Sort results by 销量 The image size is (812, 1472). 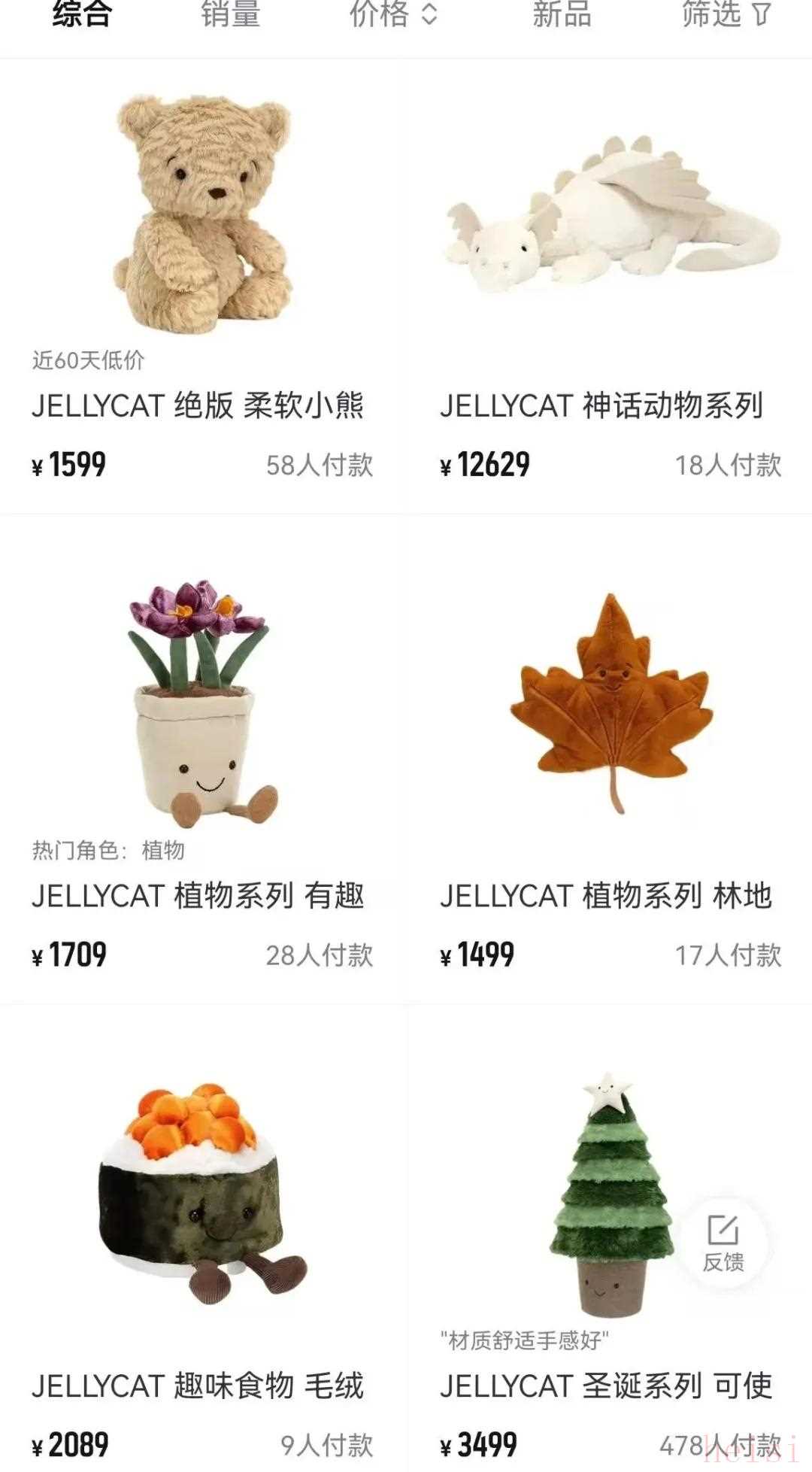[x=230, y=15]
